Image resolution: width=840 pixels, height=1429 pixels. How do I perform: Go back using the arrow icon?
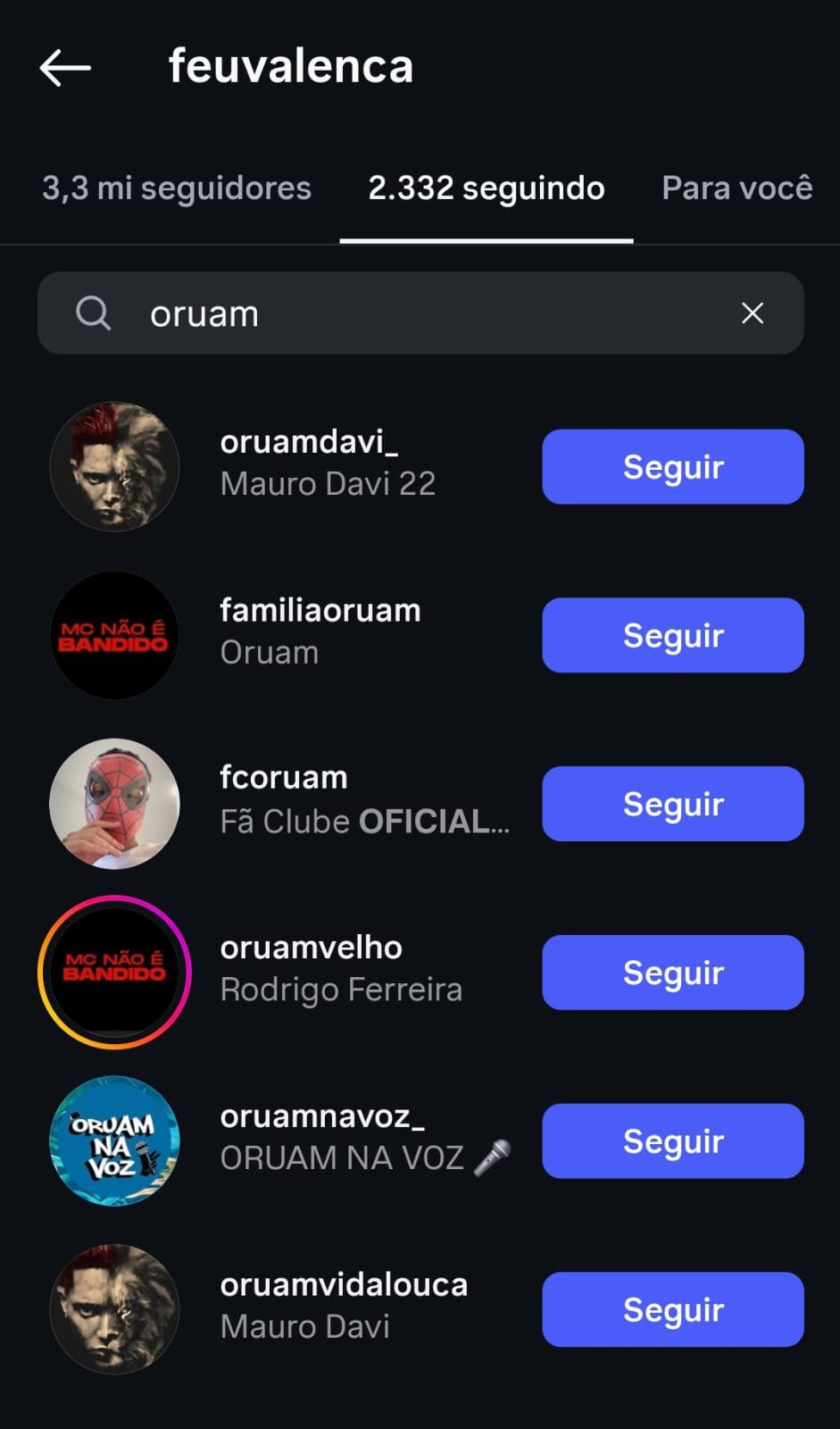click(65, 68)
